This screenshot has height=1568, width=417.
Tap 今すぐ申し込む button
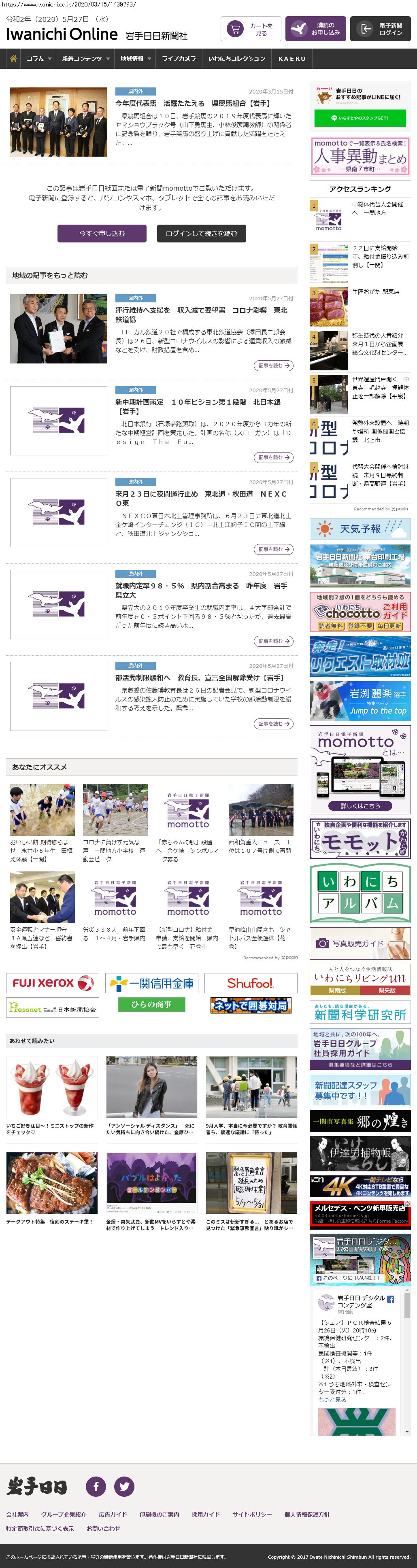[102, 233]
